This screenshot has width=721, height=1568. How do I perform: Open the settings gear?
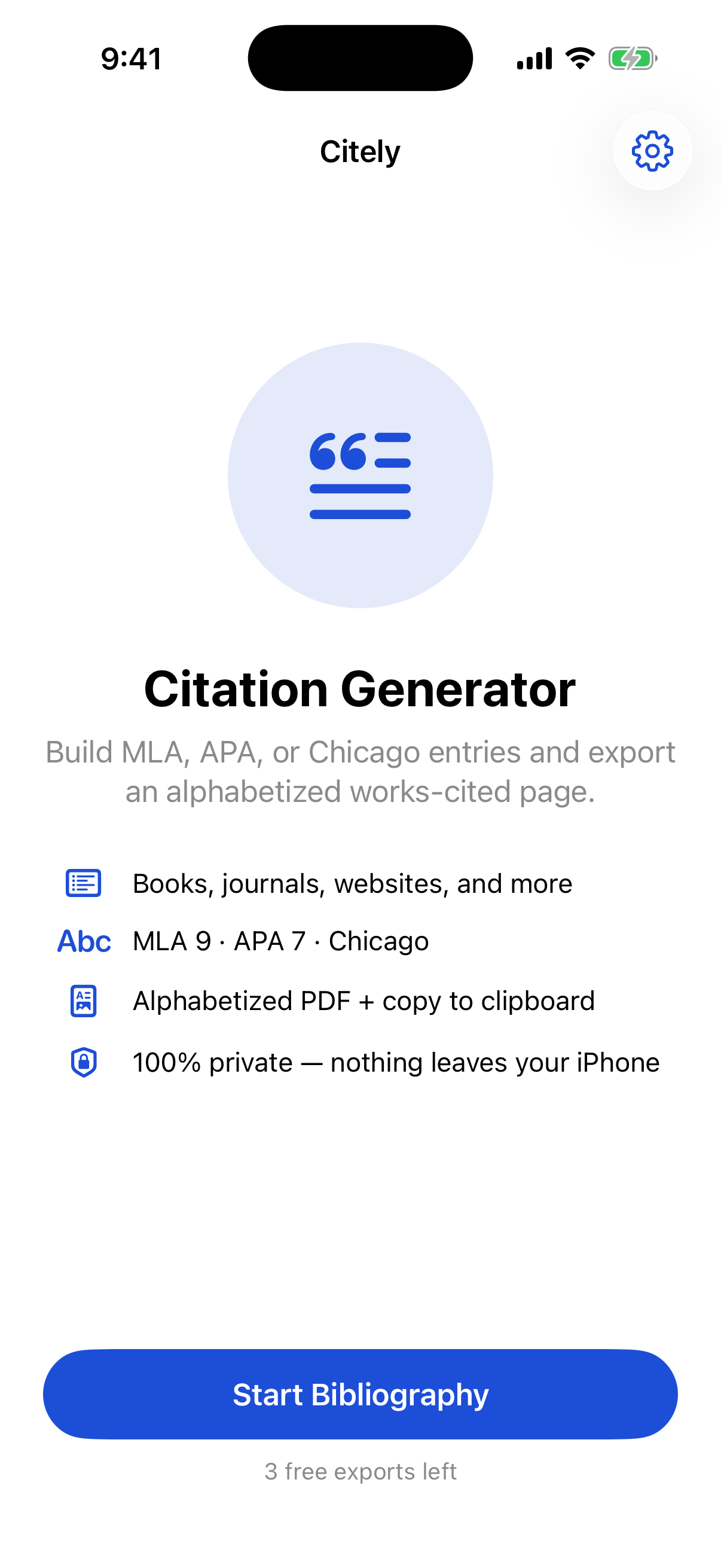coord(652,150)
